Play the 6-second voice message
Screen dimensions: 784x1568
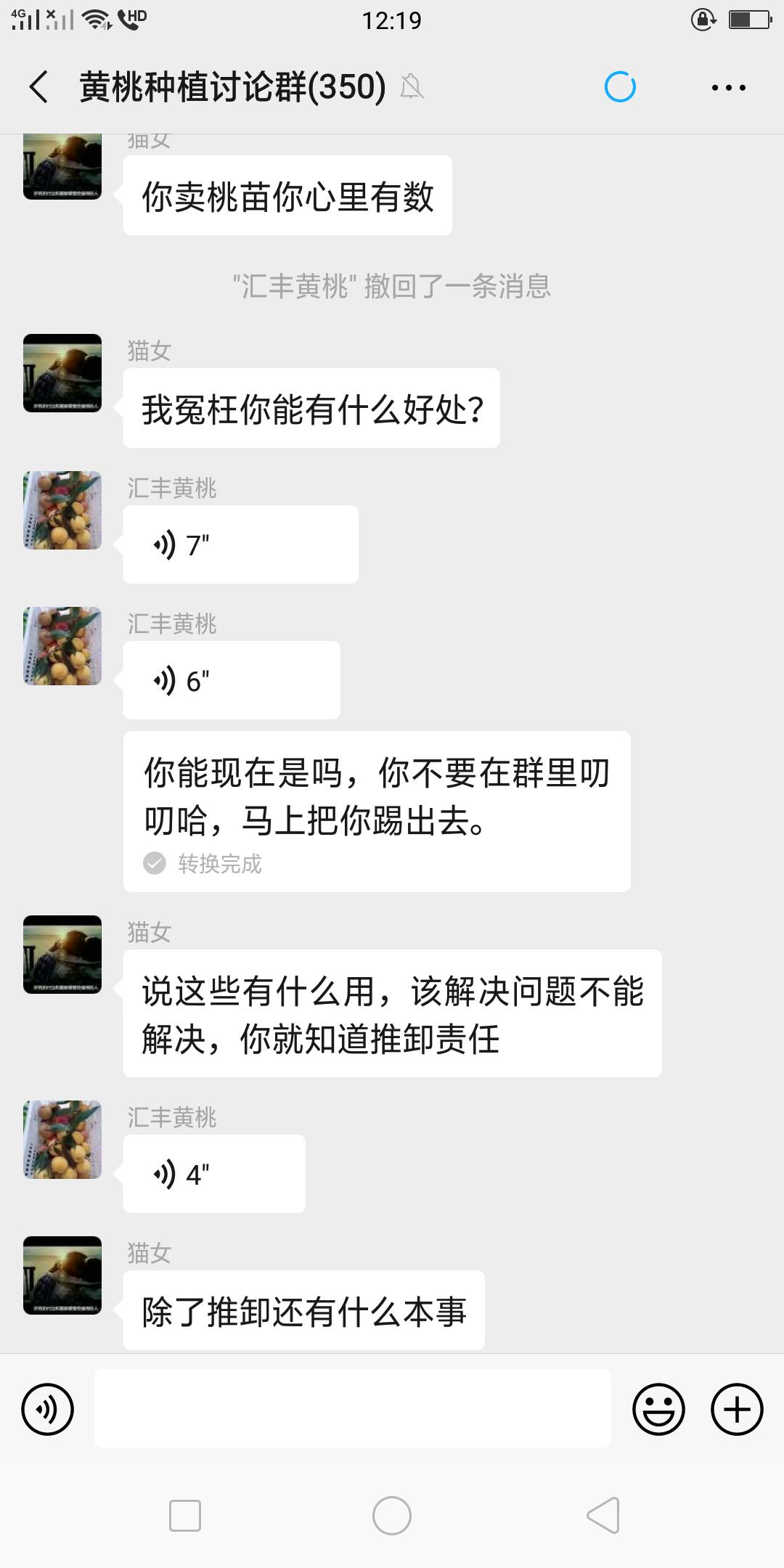[x=231, y=680]
